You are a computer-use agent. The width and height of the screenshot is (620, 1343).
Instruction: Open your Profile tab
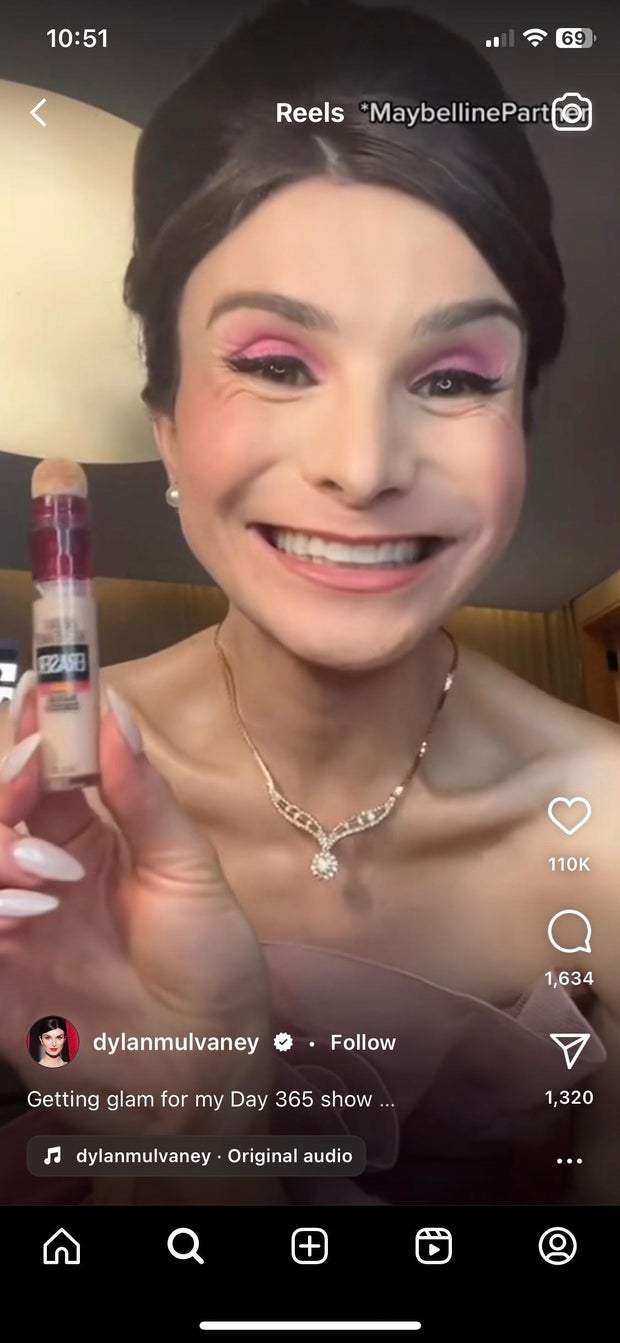pos(557,1246)
